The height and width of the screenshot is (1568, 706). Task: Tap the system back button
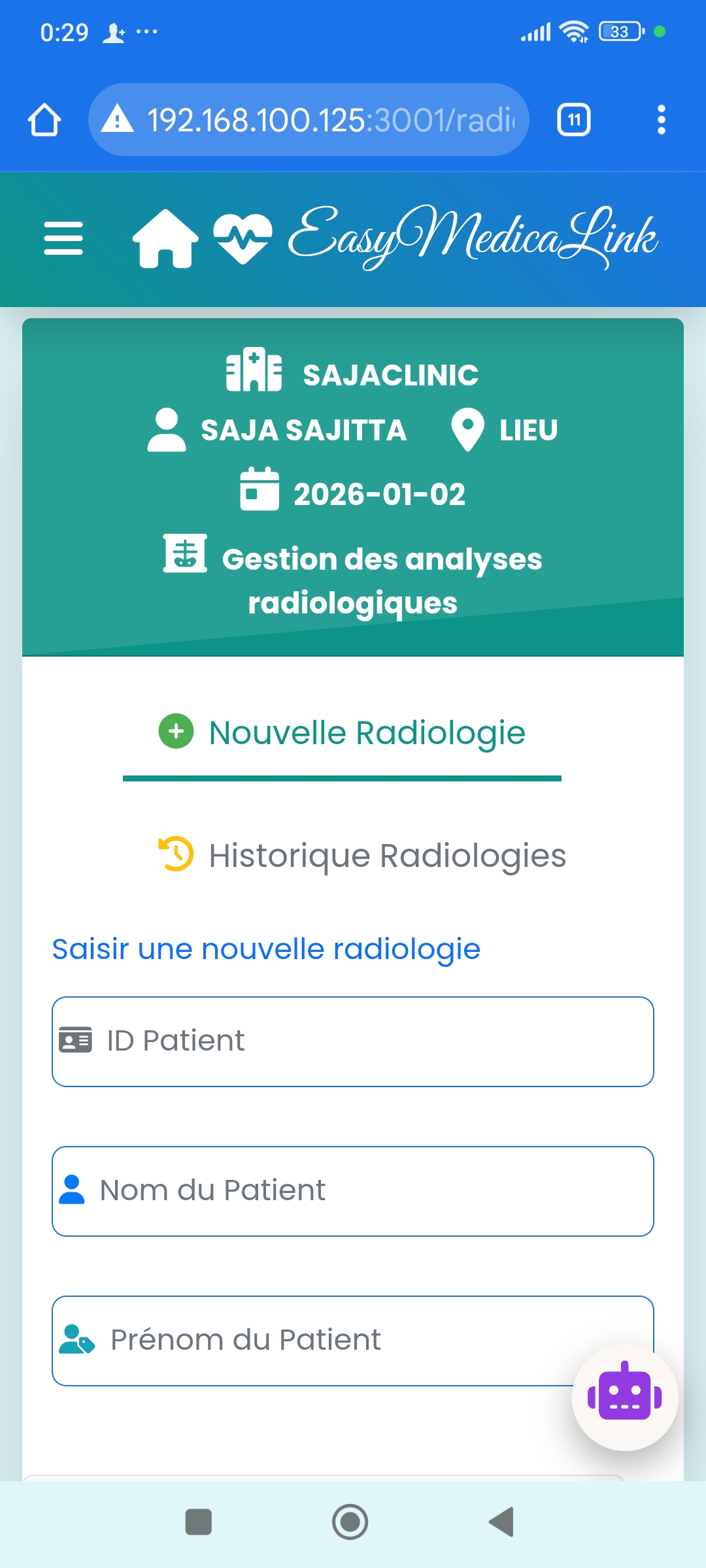[x=501, y=1522]
